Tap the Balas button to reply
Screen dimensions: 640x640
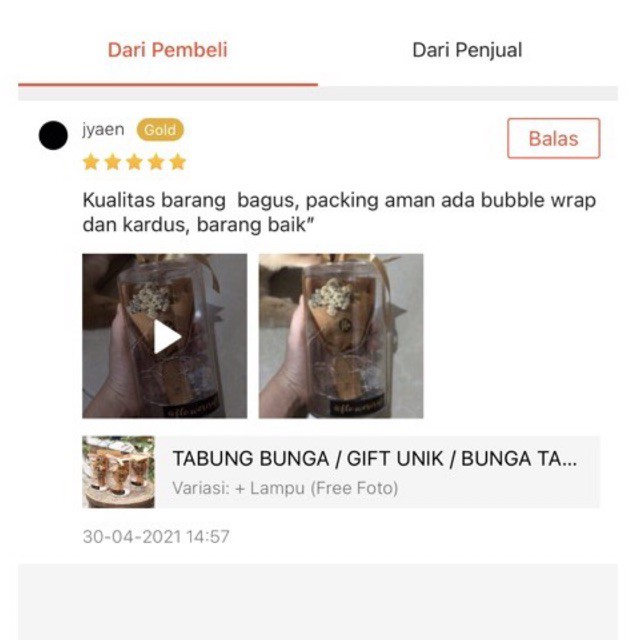click(553, 139)
